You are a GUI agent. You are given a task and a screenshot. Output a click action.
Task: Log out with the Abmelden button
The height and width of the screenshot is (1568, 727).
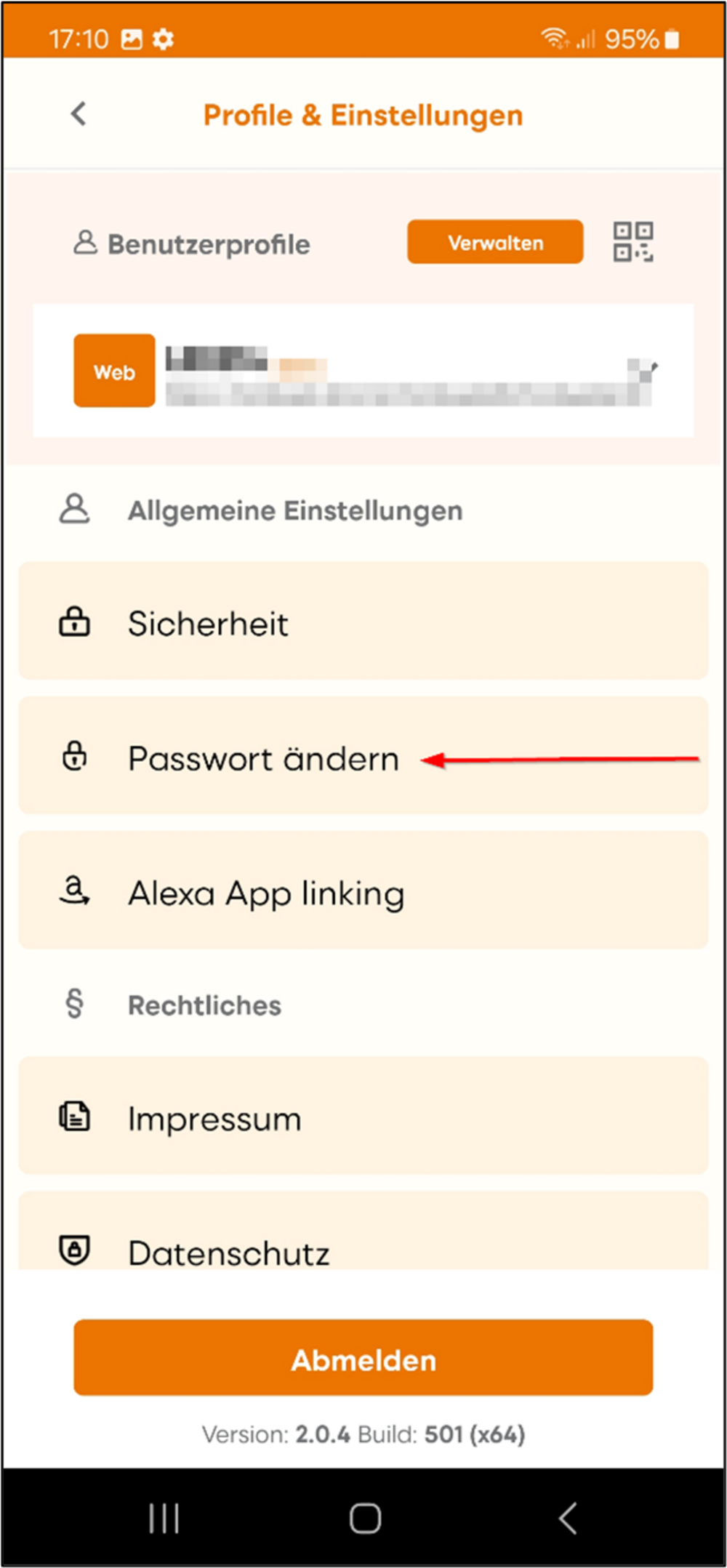click(363, 1358)
